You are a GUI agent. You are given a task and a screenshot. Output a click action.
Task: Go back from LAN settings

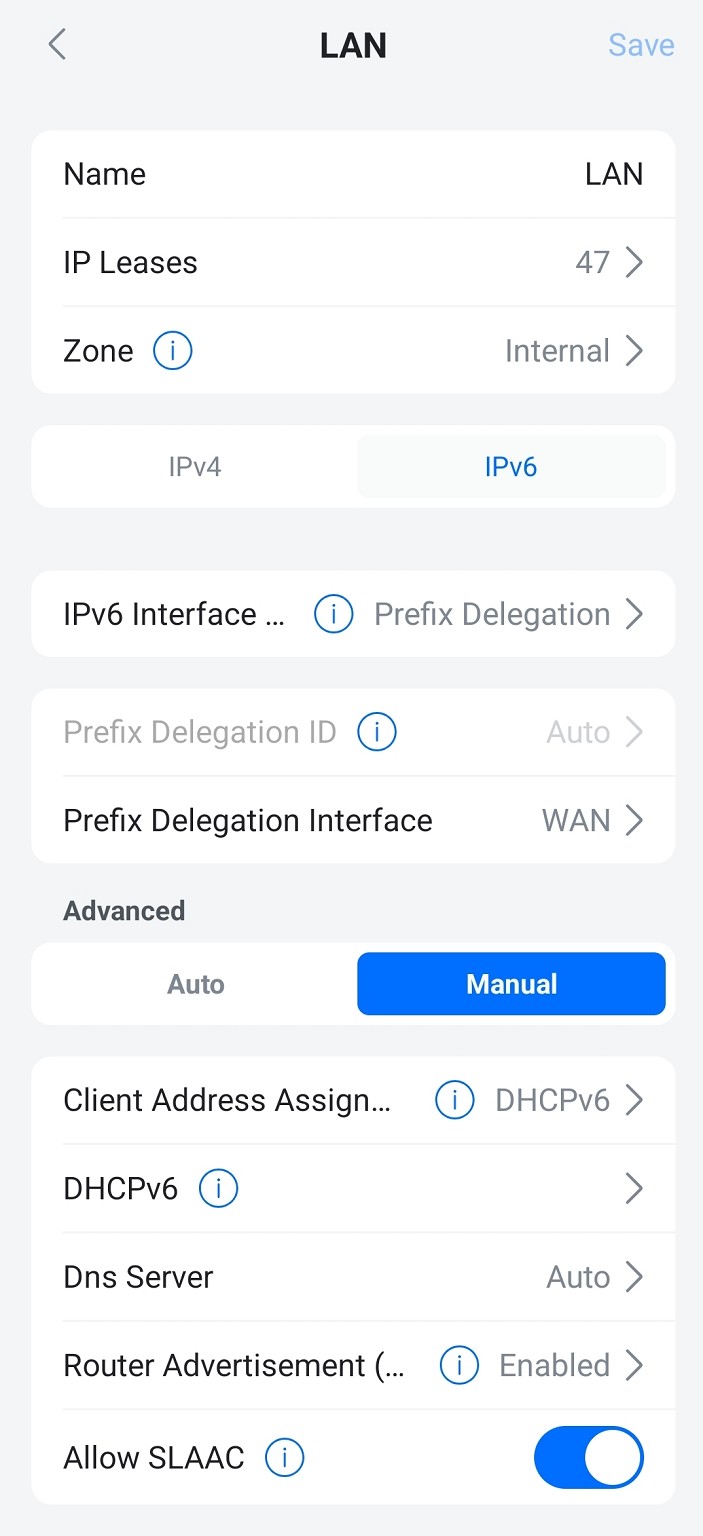(57, 45)
